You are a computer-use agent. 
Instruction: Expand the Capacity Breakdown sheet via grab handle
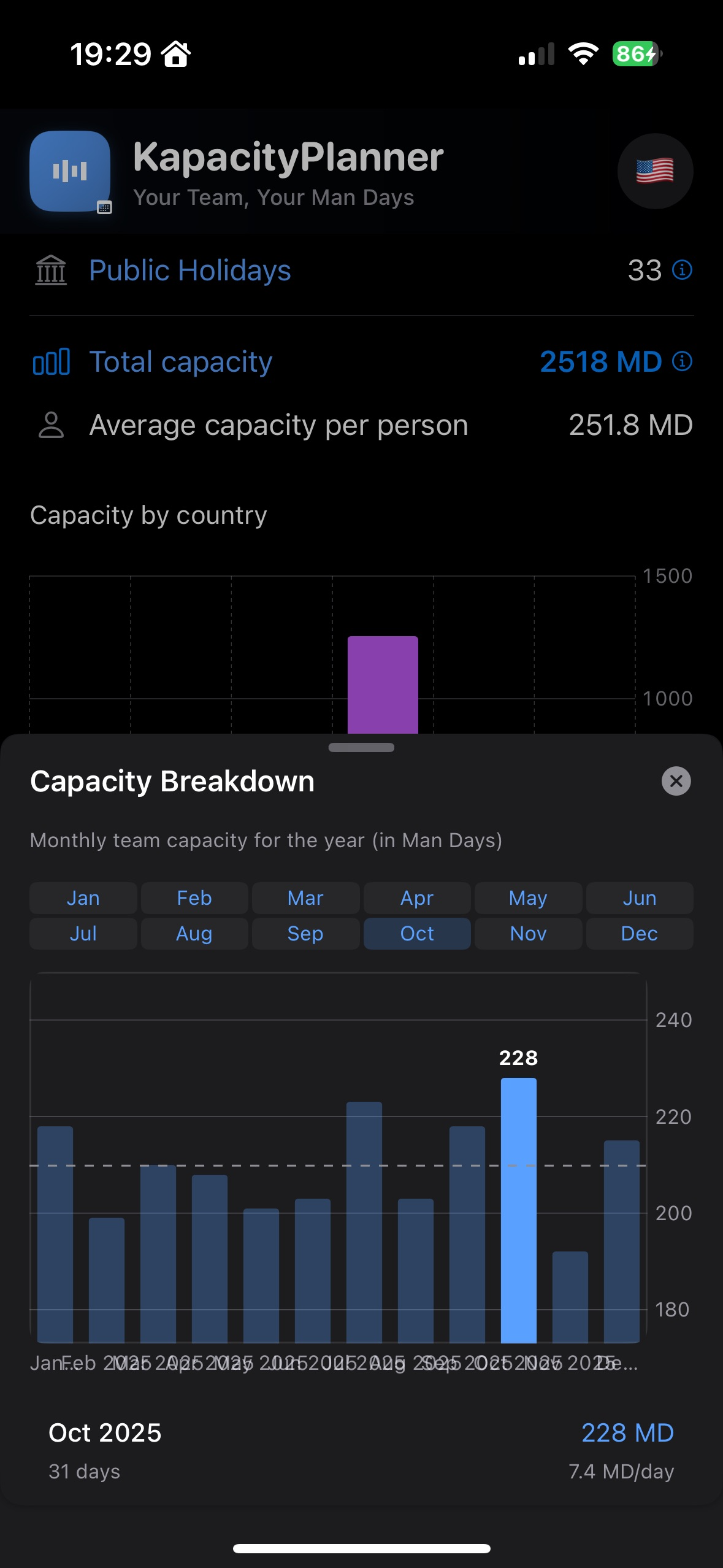pos(361,748)
